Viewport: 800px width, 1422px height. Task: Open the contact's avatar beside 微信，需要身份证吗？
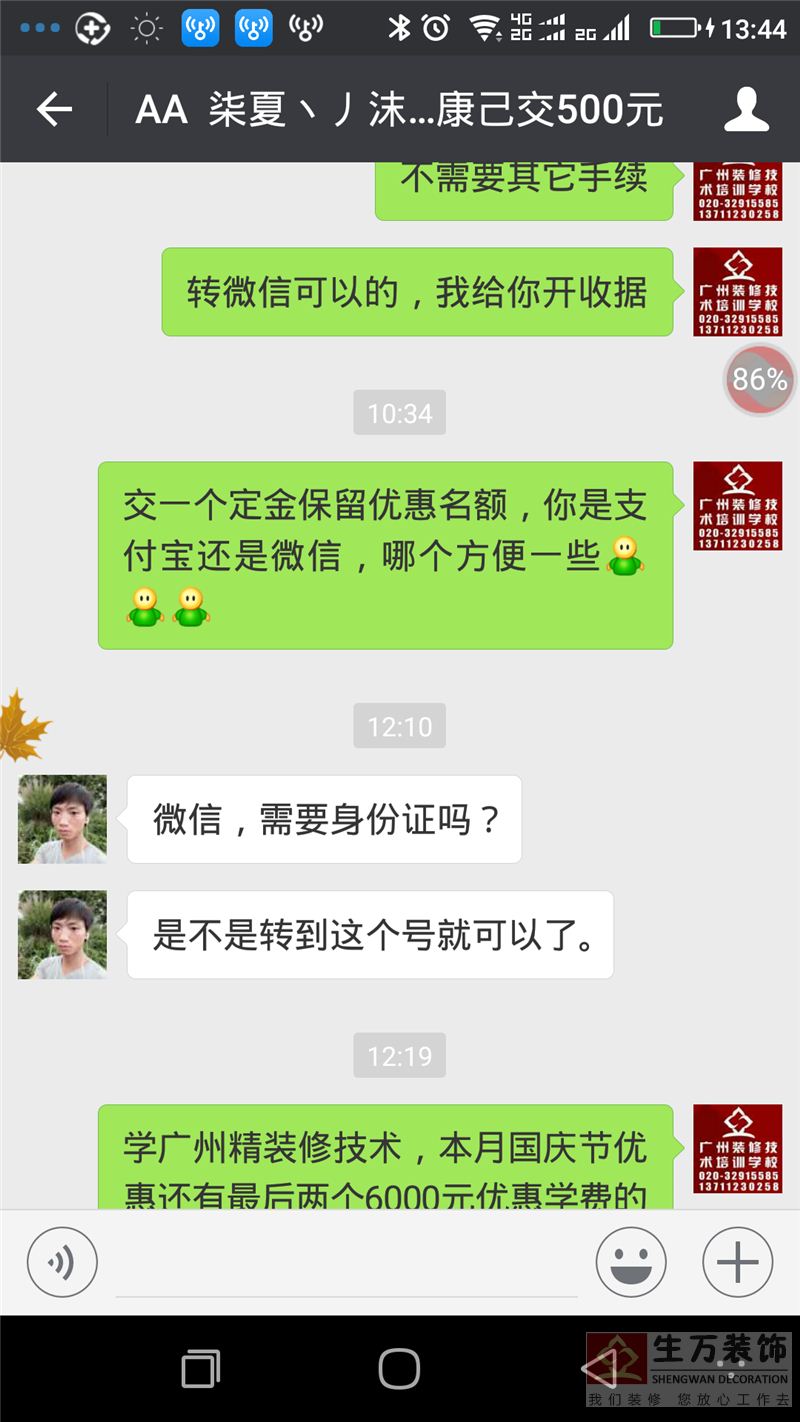coord(62,819)
